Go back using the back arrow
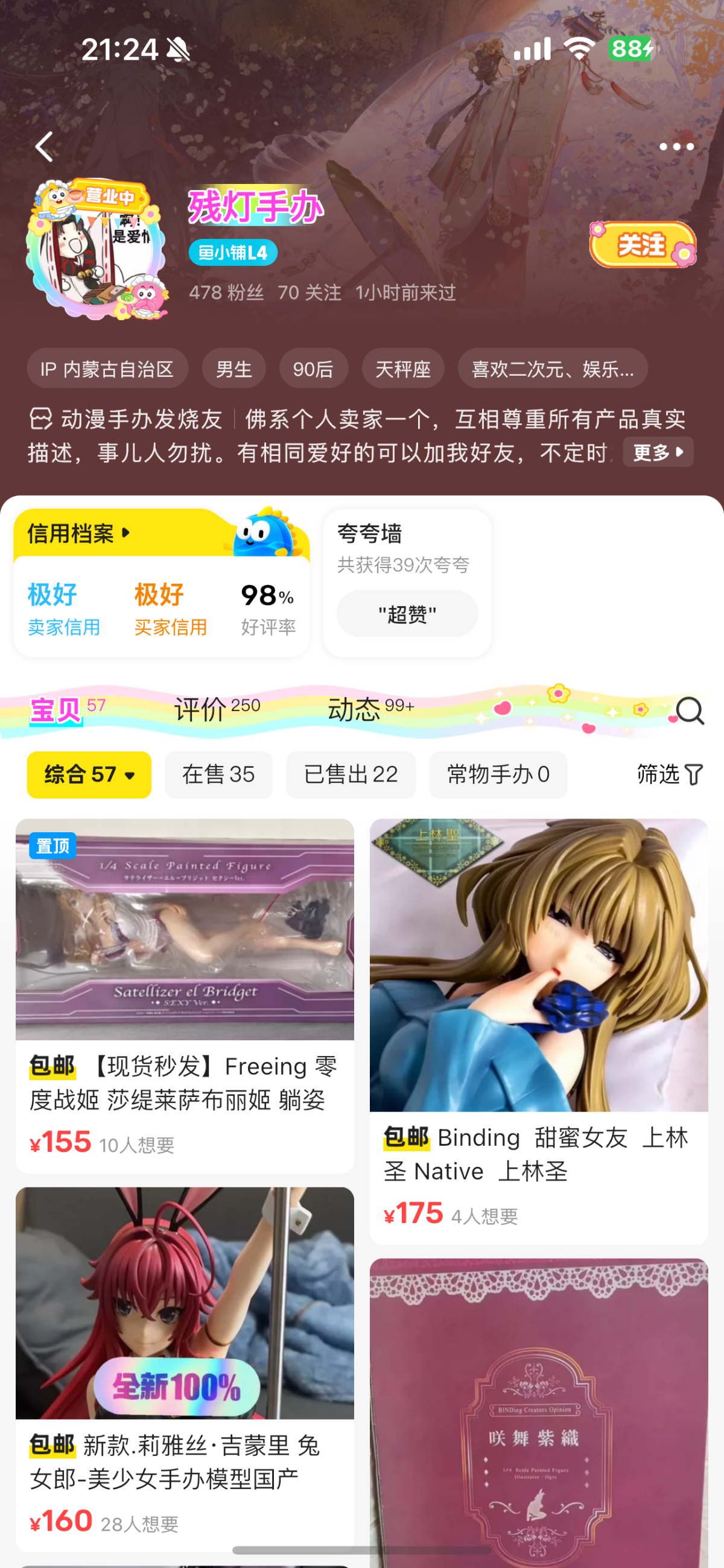The height and width of the screenshot is (1568, 724). [x=45, y=147]
